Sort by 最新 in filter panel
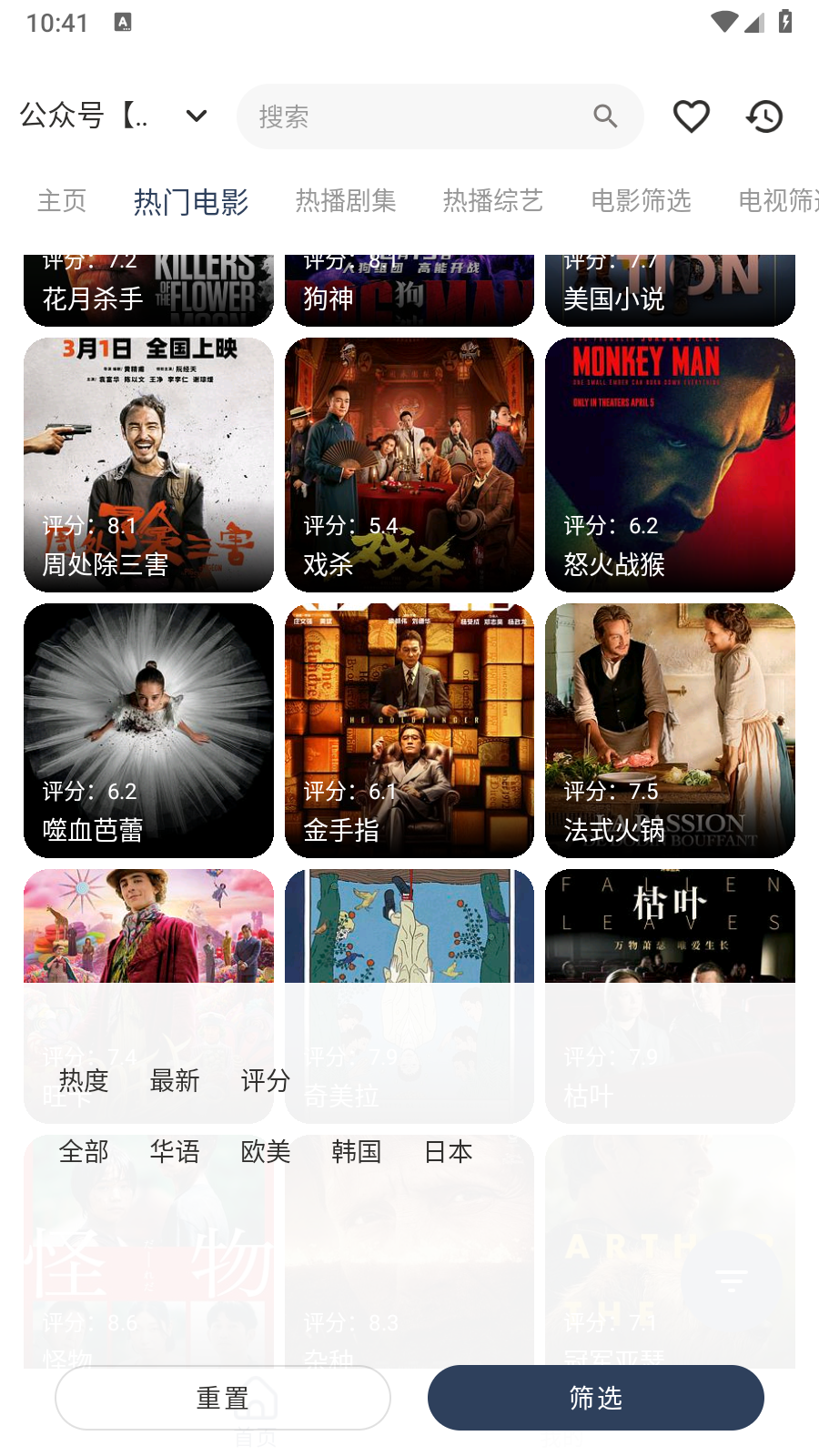819x1456 pixels. click(x=175, y=1081)
